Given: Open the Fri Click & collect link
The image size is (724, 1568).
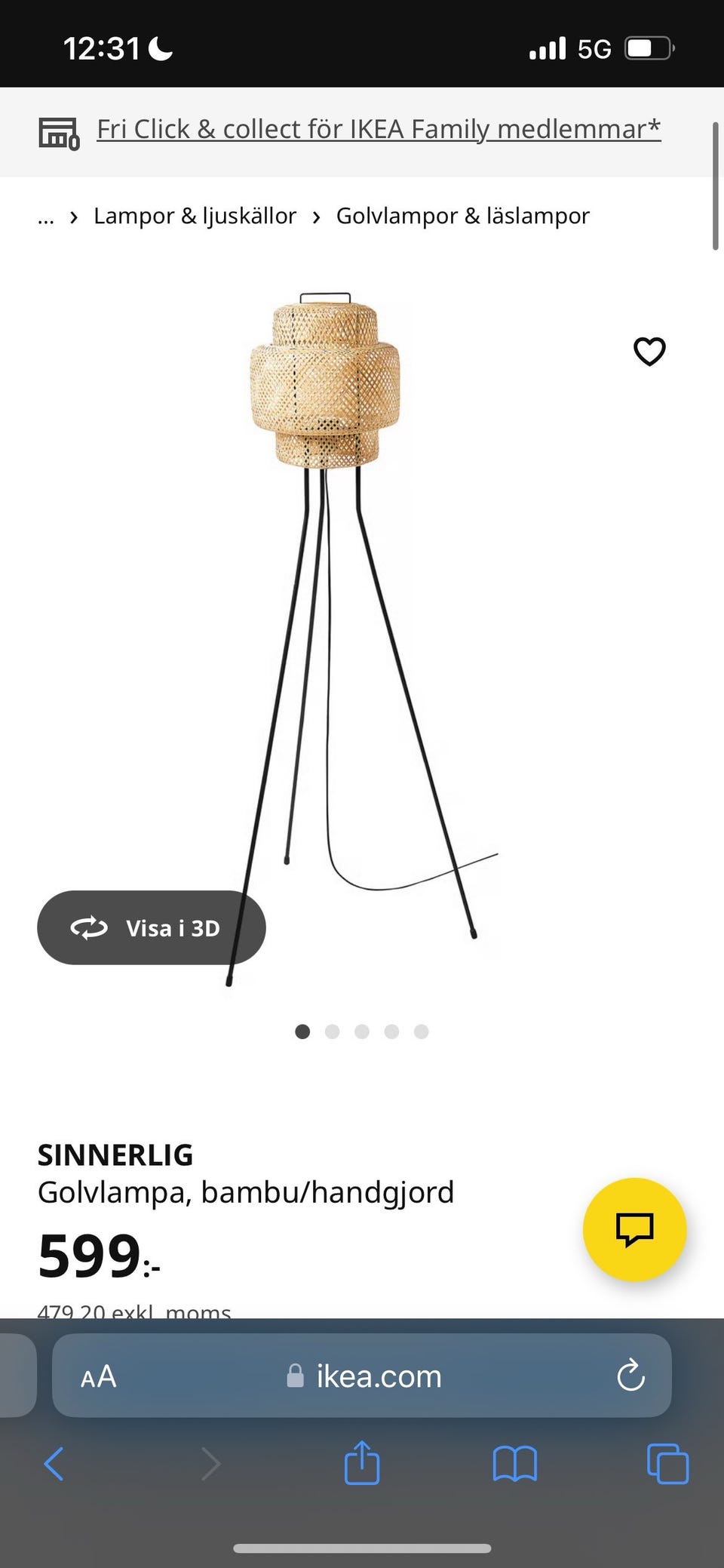Looking at the screenshot, I should [379, 129].
